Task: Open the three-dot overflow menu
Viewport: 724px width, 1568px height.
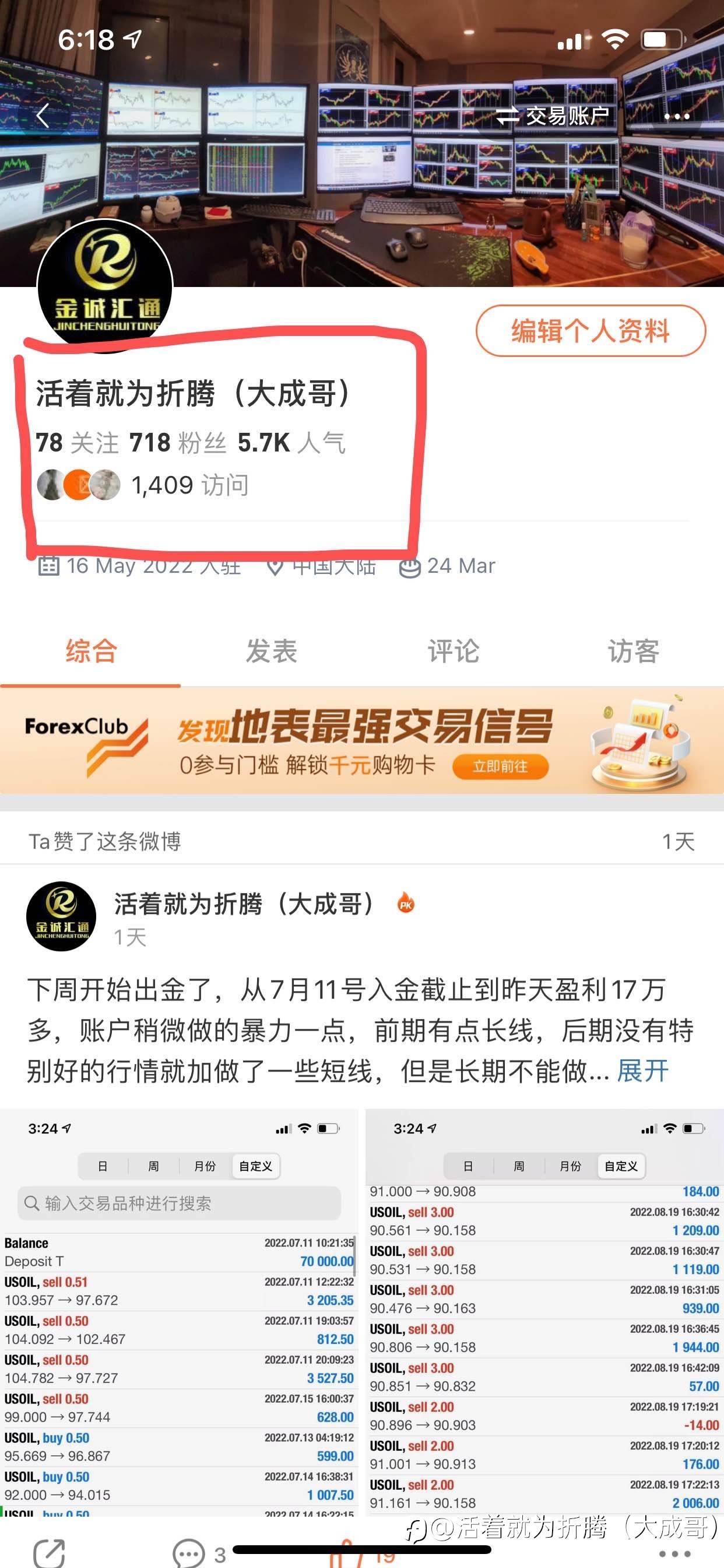Action: click(x=677, y=116)
